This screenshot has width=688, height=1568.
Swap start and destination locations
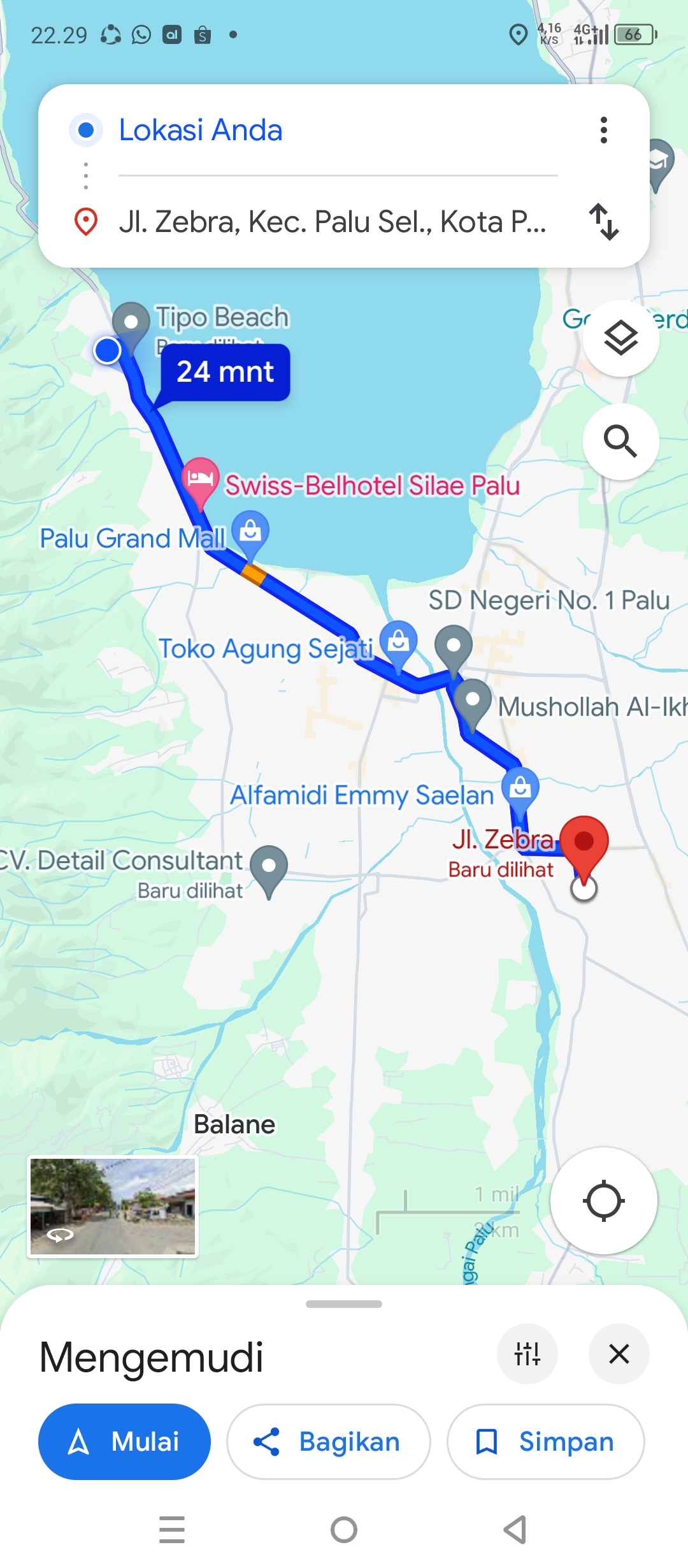click(603, 222)
